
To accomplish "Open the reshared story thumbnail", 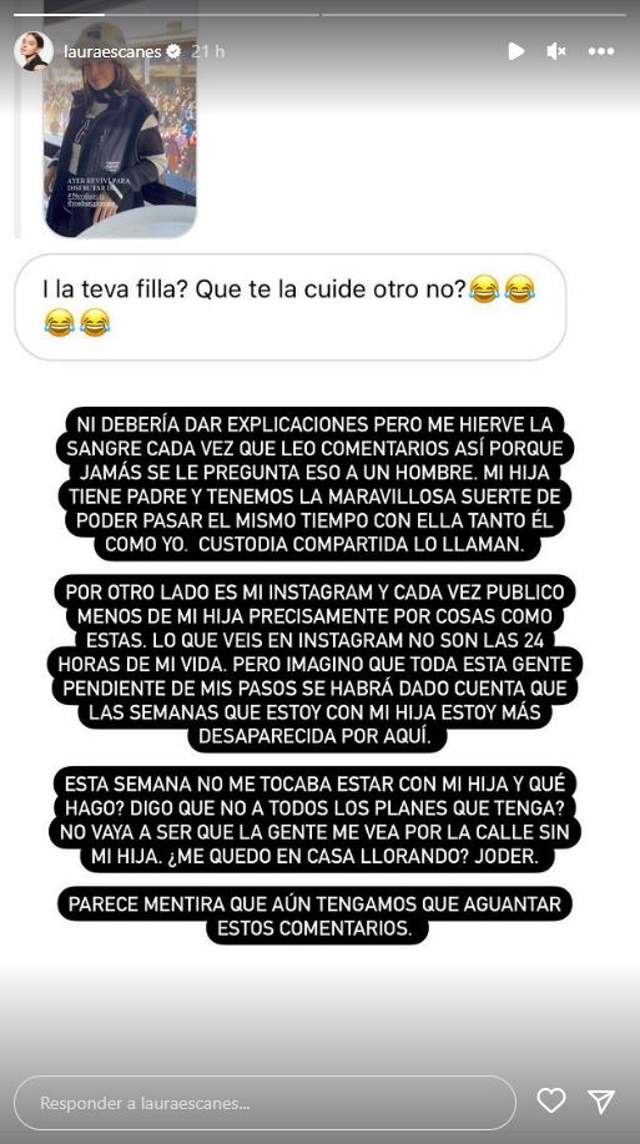I will [120, 120].
